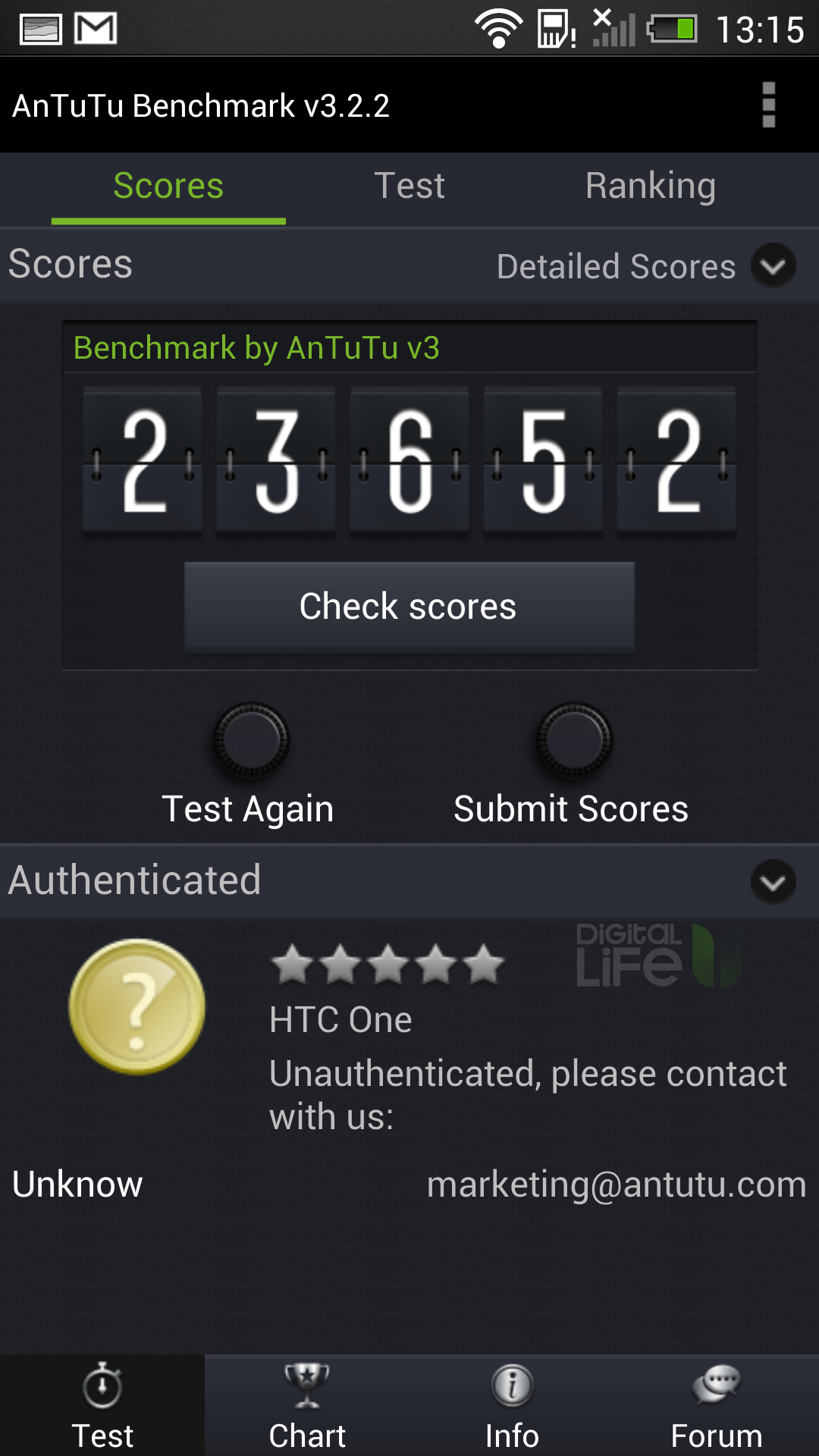Submit Scores to AnTuTu

click(573, 766)
